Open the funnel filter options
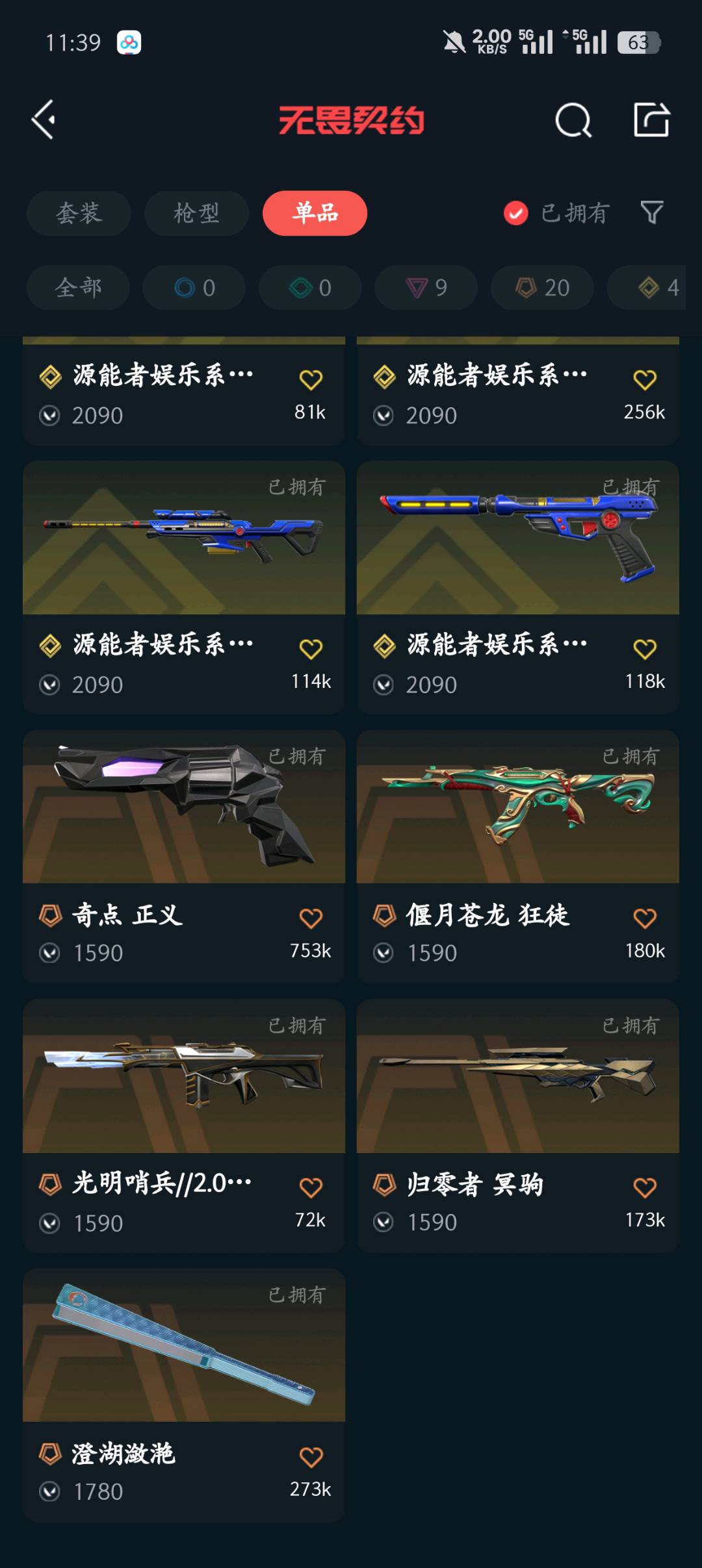 (x=652, y=212)
